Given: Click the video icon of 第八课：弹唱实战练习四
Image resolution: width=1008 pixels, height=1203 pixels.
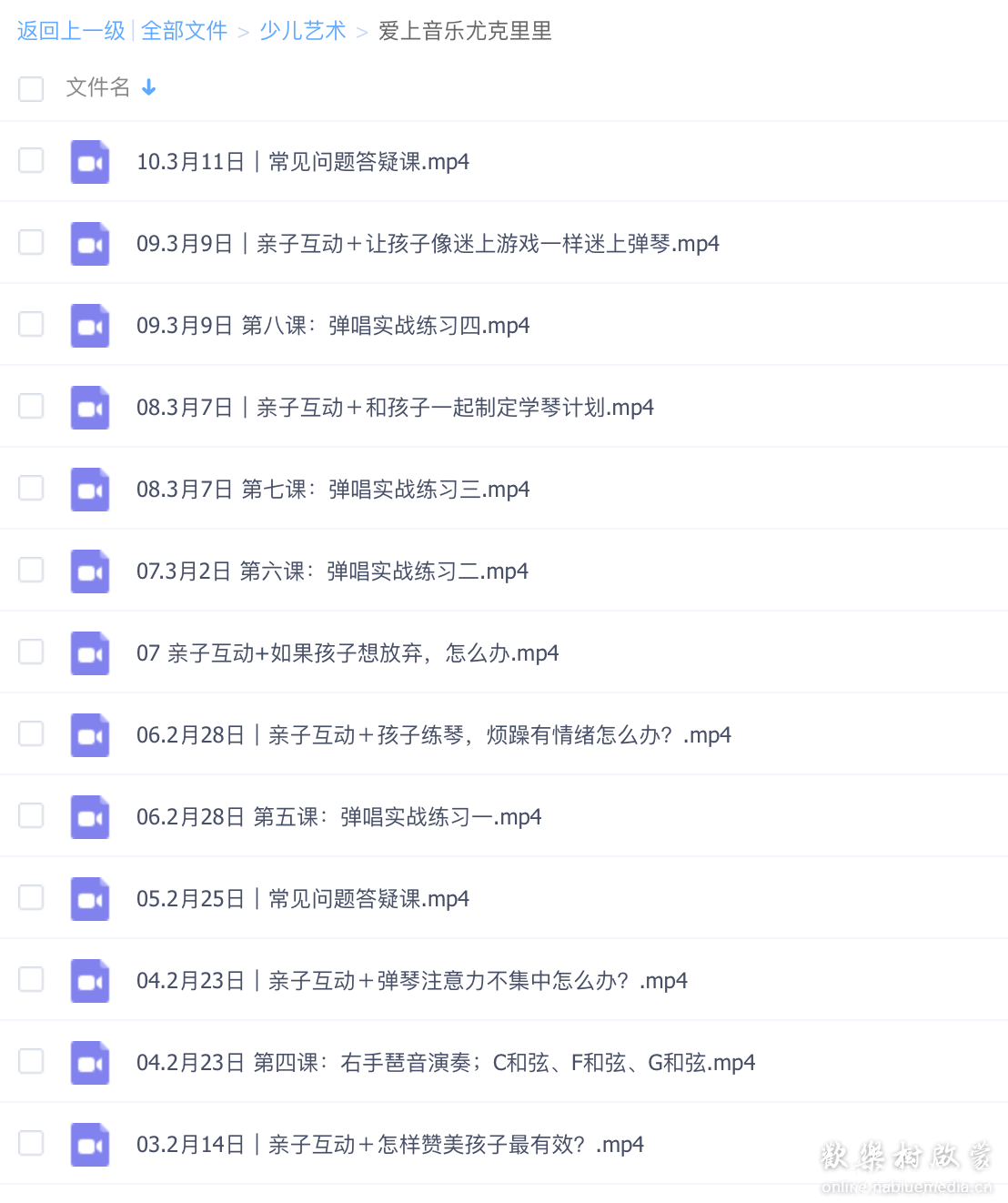Looking at the screenshot, I should tap(89, 325).
